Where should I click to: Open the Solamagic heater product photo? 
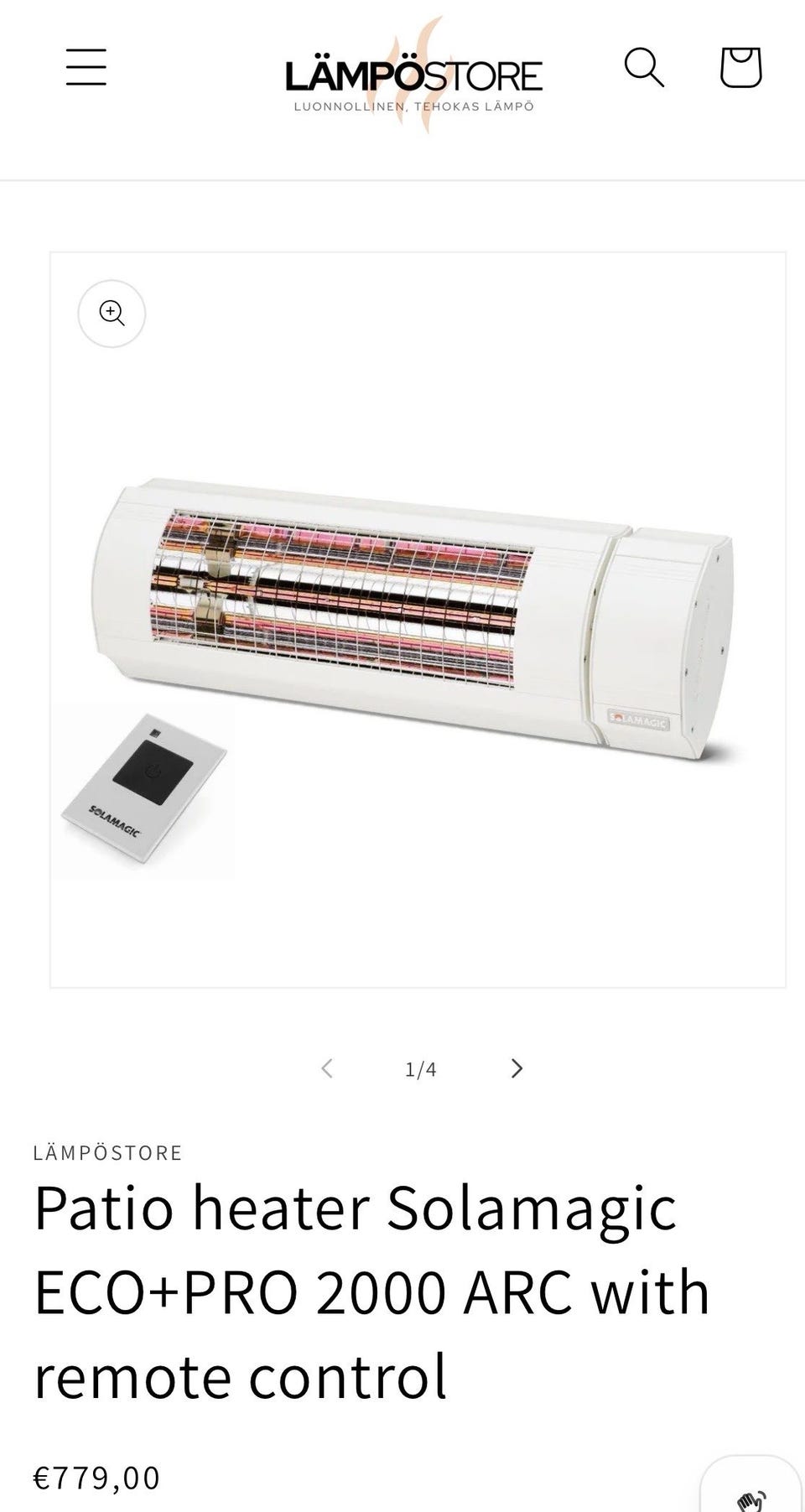point(418,620)
